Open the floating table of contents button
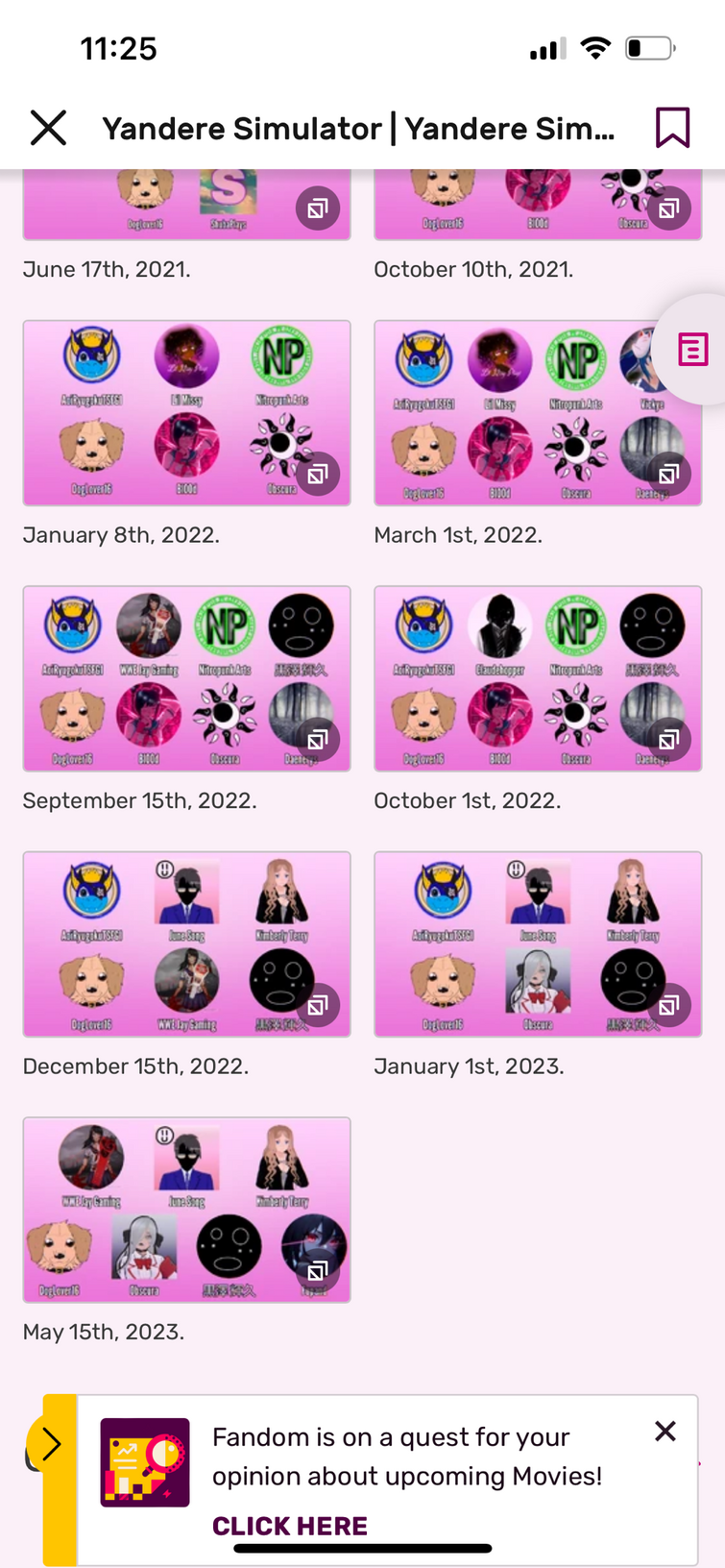Screen dimensions: 725x1568 pyautogui.click(x=692, y=349)
